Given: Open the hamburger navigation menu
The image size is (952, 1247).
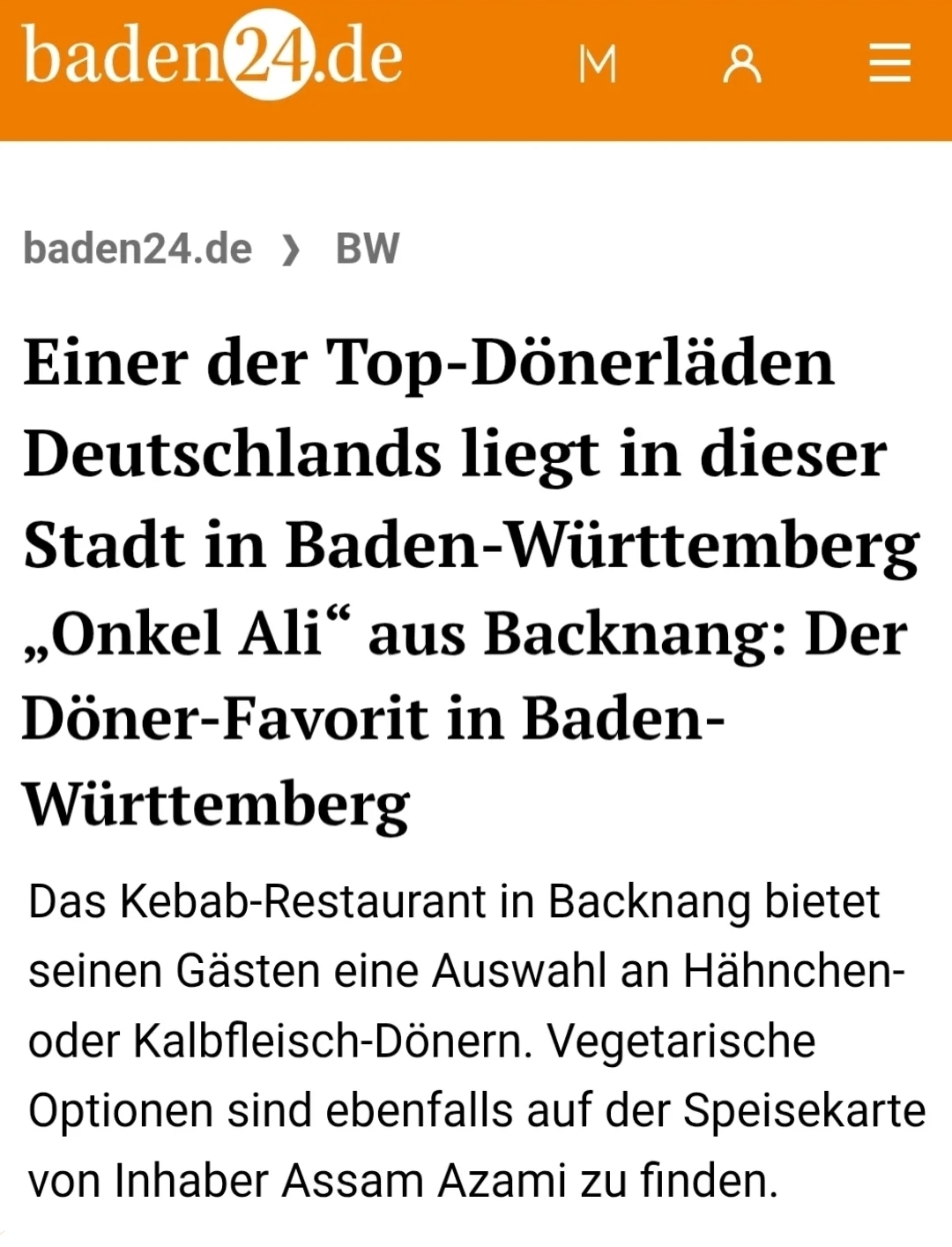Looking at the screenshot, I should coord(889,64).
